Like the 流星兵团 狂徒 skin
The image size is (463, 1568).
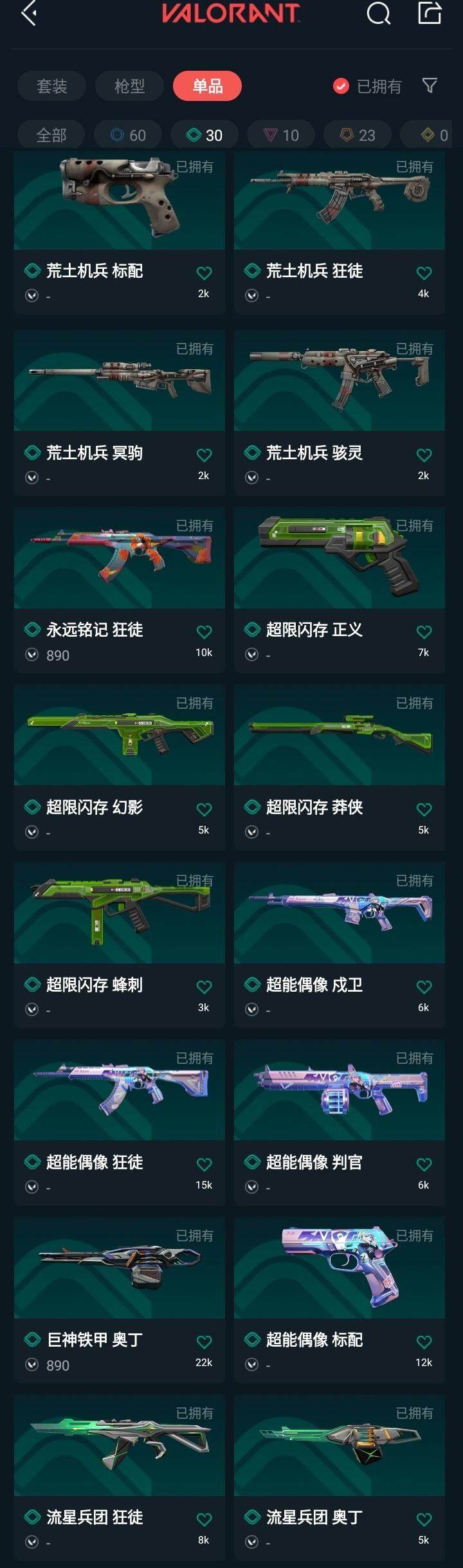pos(204,1520)
